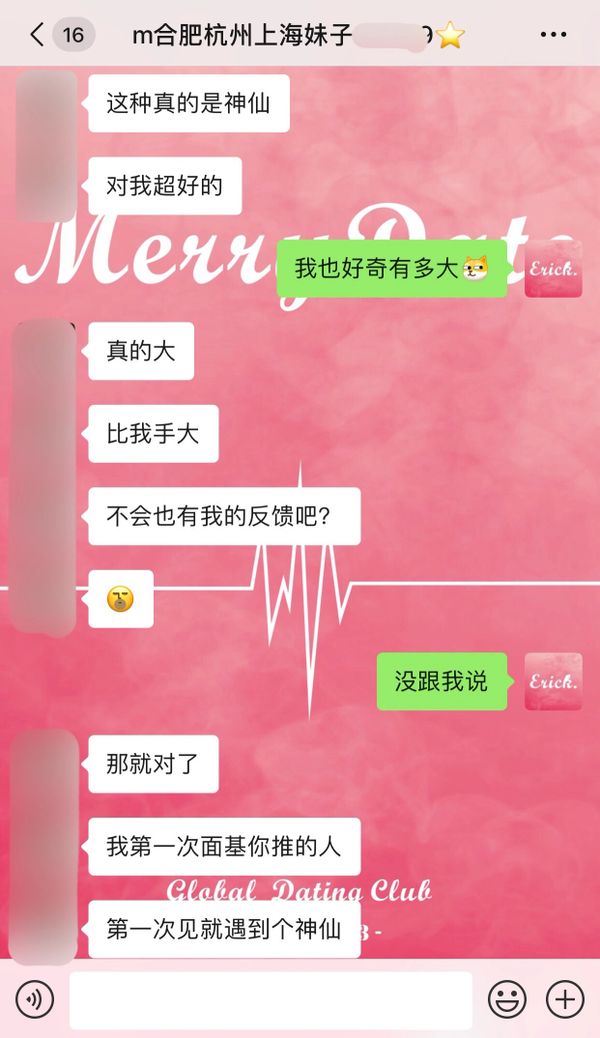Open the plus attachments menu
Screen dimensions: 600x1038
click(x=565, y=998)
